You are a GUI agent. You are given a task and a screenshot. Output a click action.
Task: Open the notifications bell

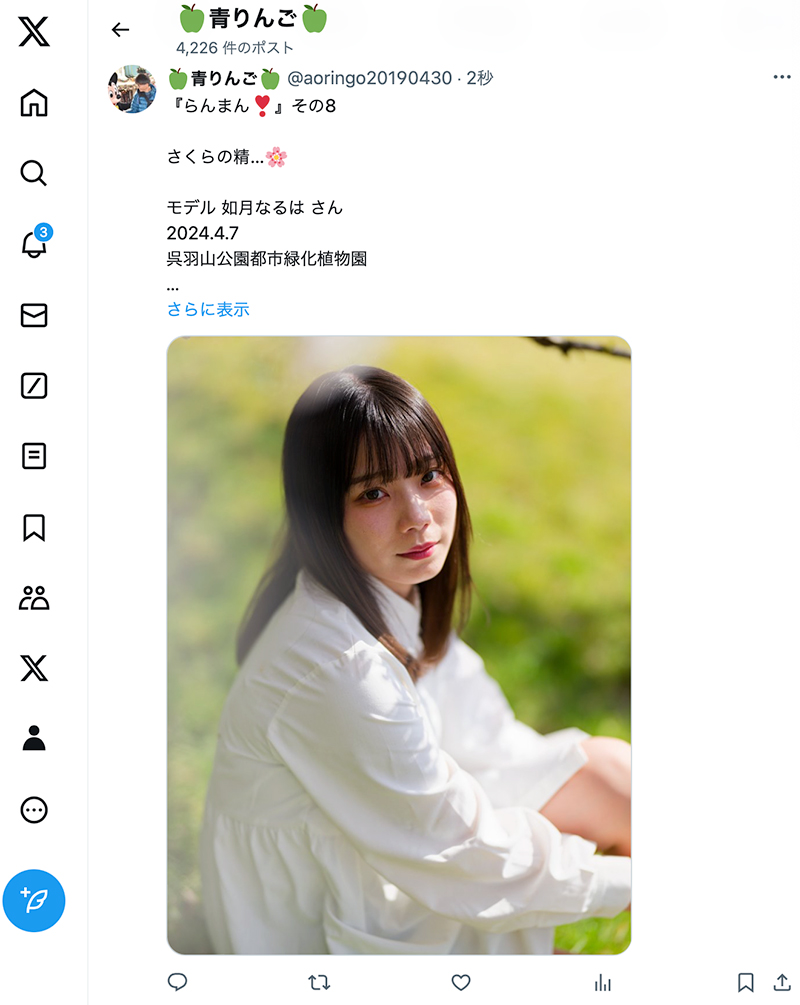point(34,245)
